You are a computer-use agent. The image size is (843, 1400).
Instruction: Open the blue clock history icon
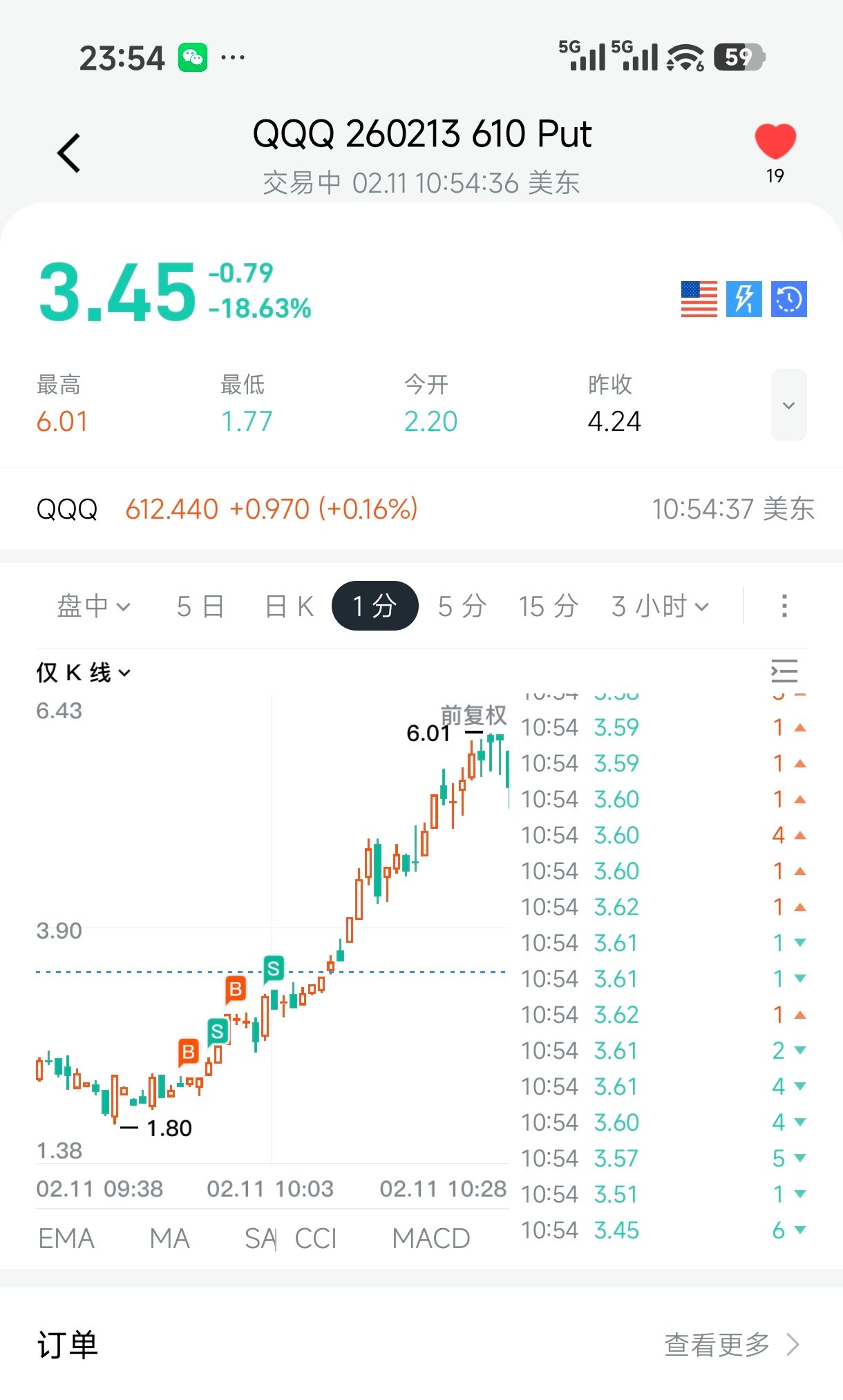point(788,299)
